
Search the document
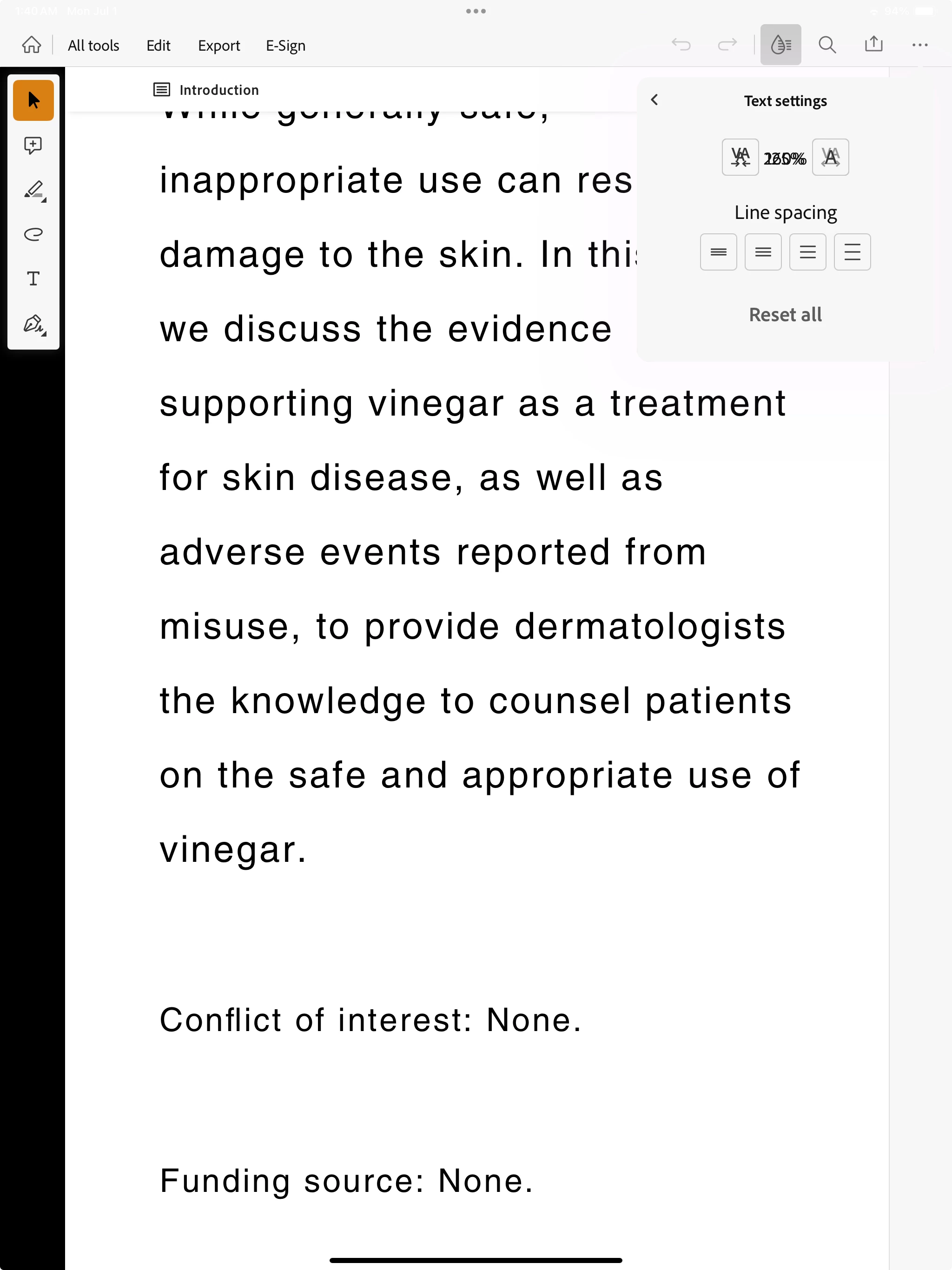coord(827,45)
